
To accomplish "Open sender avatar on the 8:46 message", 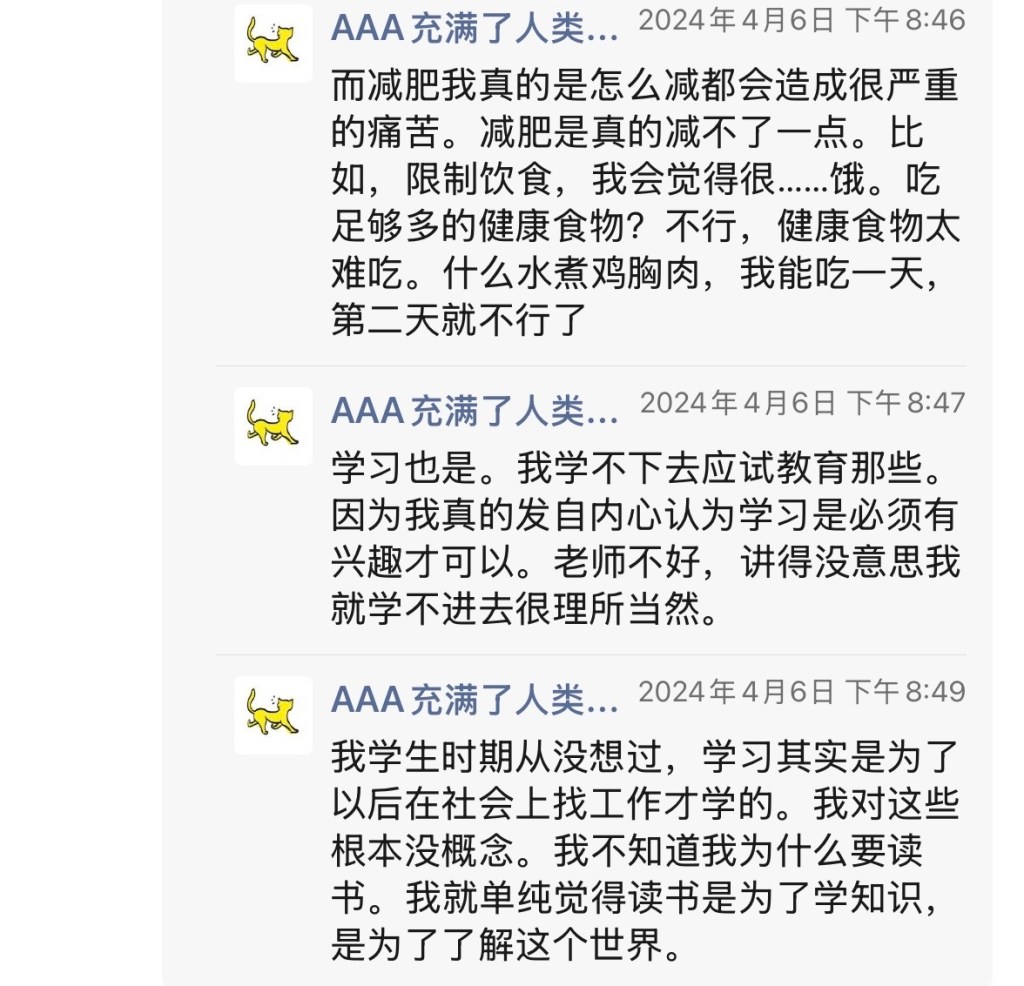I will [x=273, y=44].
